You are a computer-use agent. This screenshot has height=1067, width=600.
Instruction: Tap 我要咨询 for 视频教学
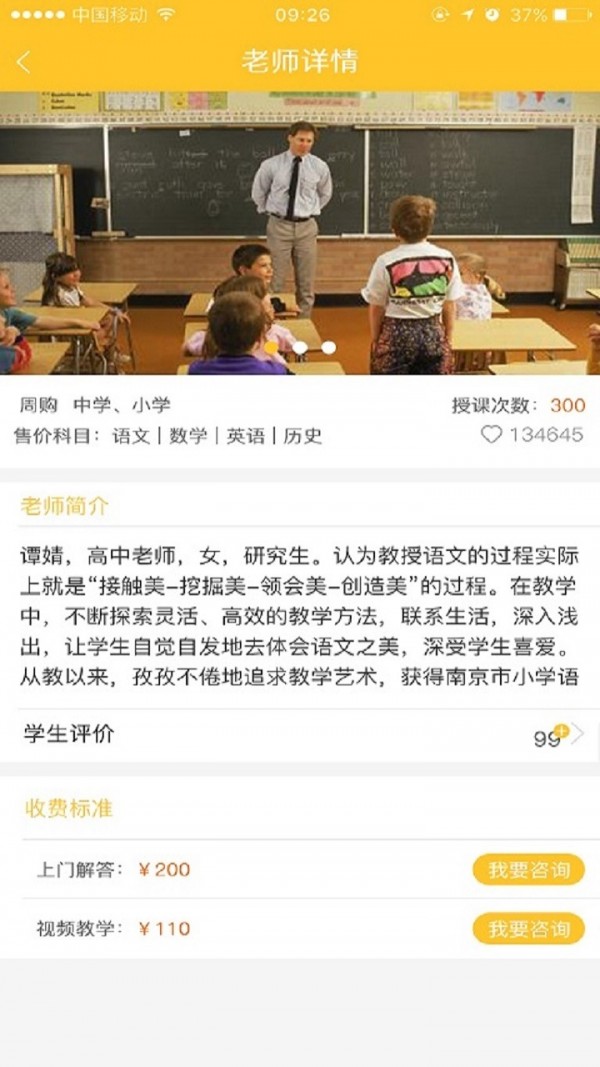[528, 929]
